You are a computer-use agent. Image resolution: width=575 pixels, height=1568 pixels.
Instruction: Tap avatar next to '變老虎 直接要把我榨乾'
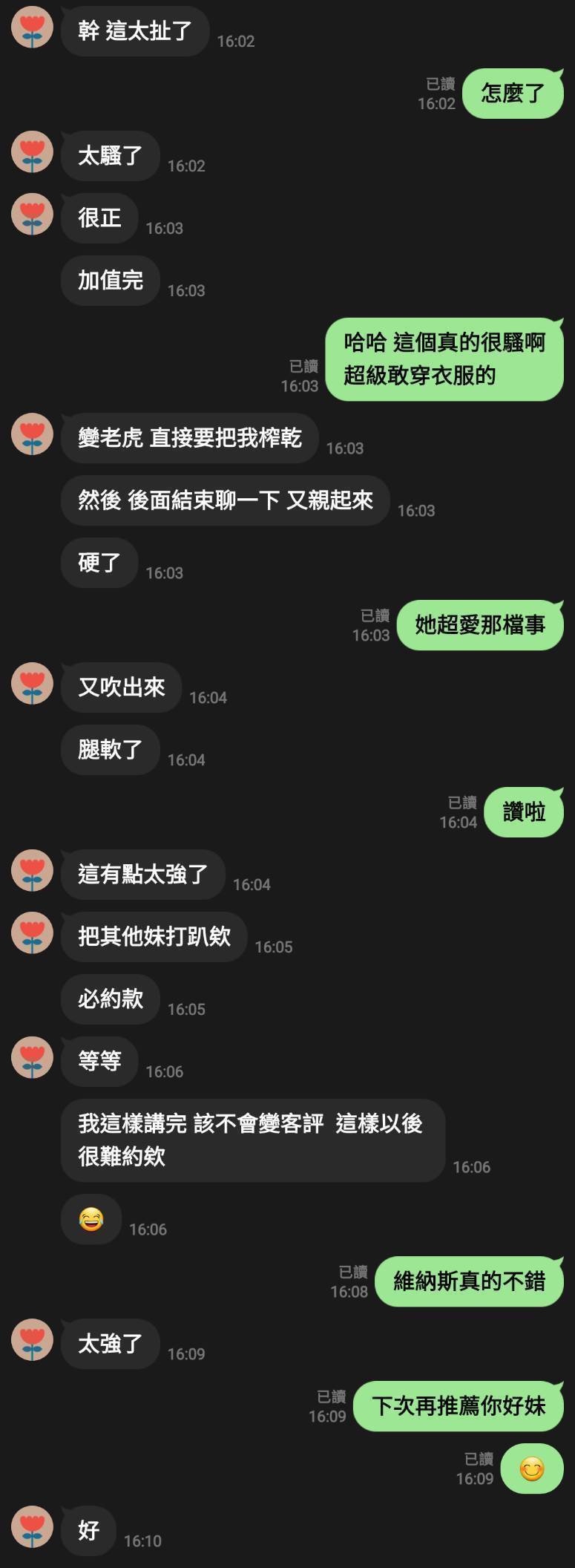(x=32, y=434)
